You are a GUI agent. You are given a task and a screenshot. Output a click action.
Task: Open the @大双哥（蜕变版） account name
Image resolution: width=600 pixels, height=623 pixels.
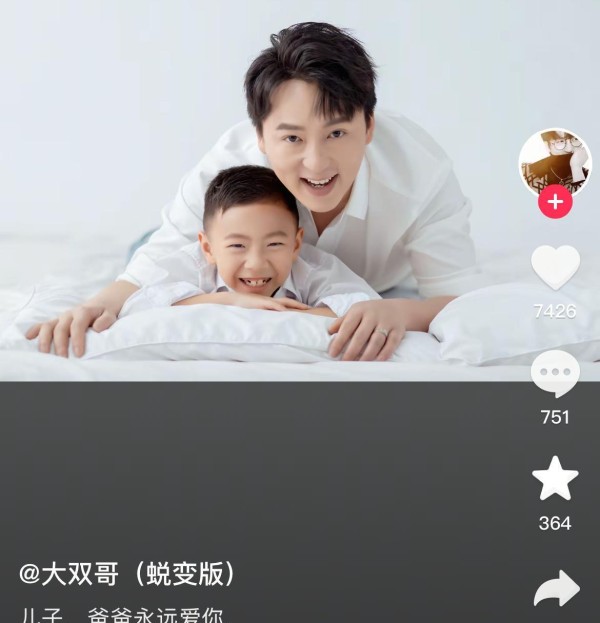[129, 574]
